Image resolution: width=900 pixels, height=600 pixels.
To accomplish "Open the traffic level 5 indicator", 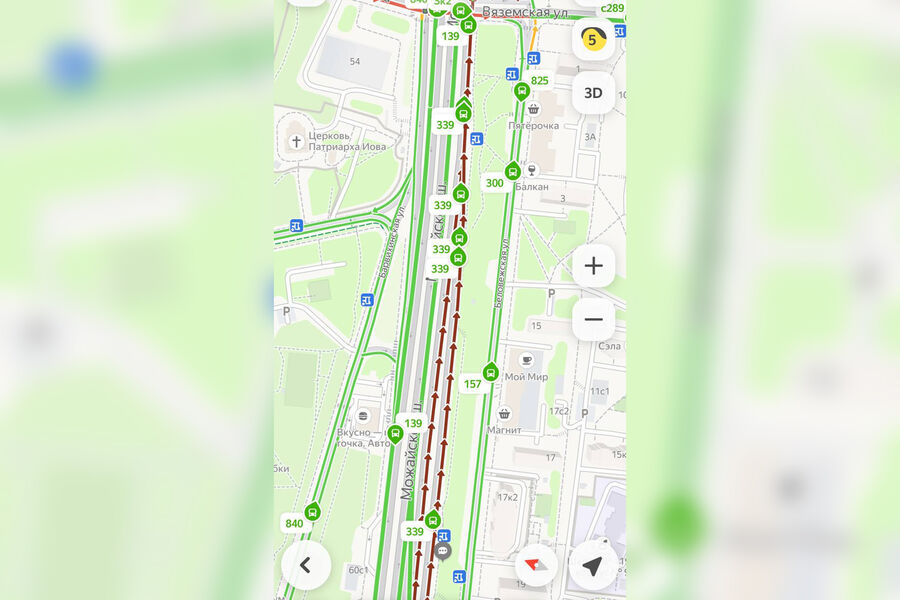I will point(594,40).
